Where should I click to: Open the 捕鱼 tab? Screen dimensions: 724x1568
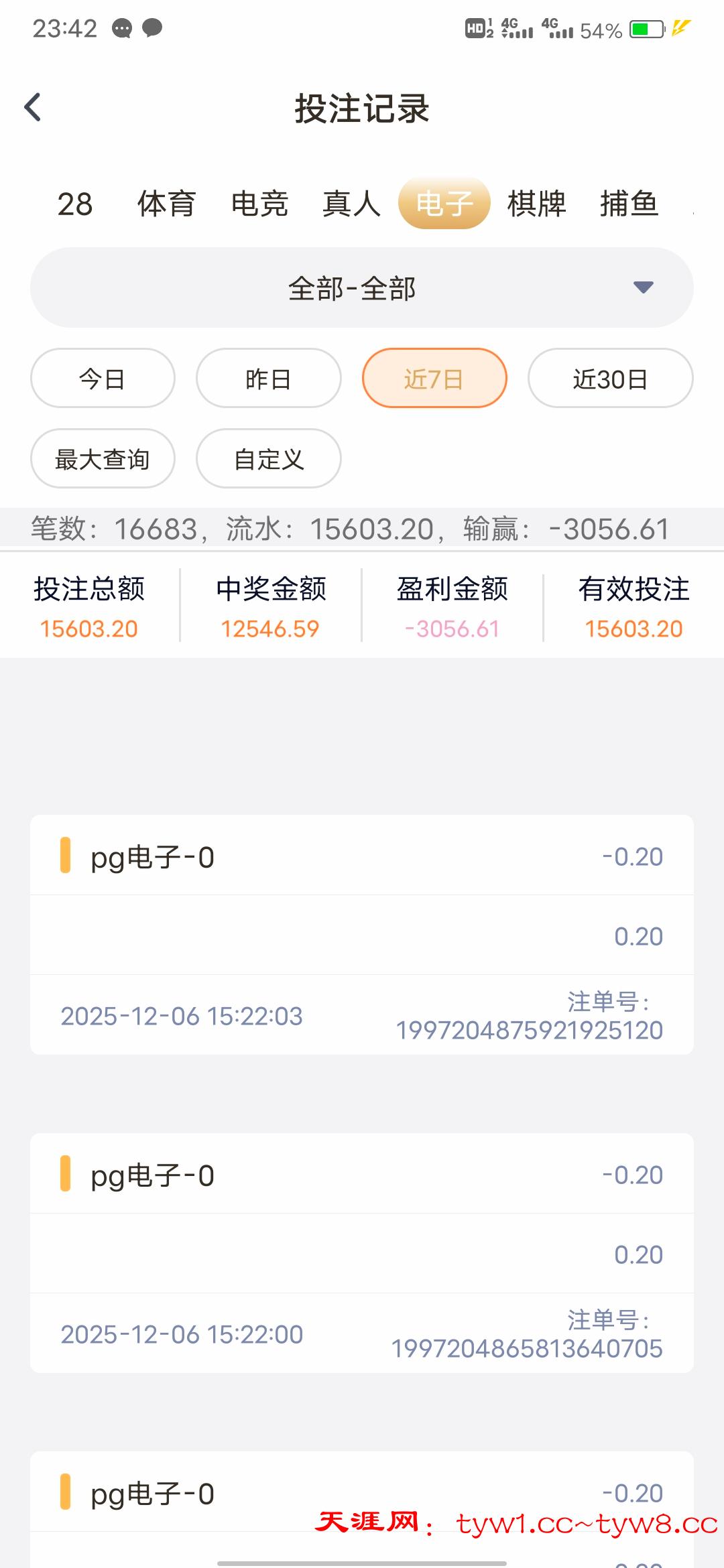629,204
